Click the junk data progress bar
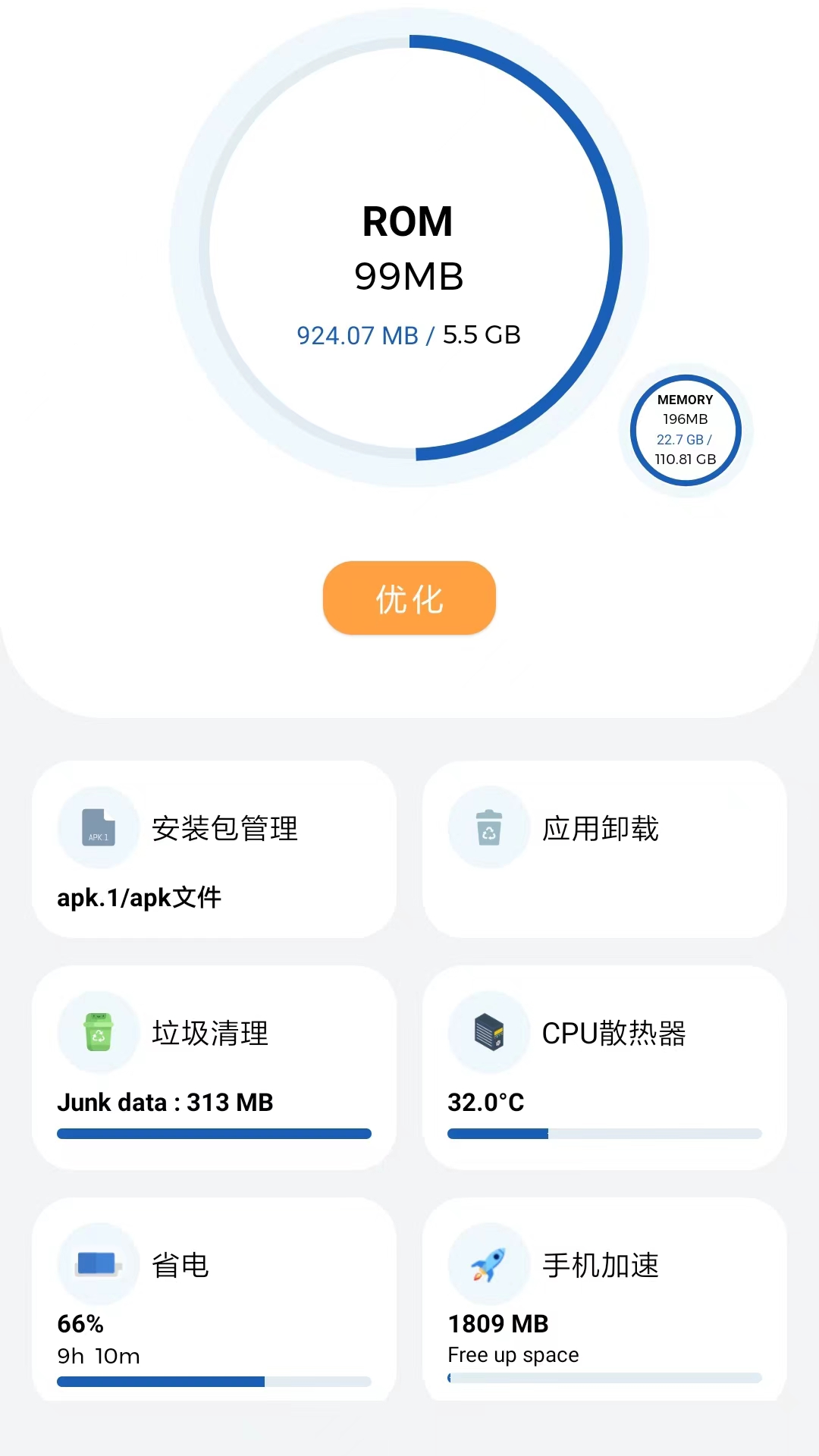Viewport: 819px width, 1456px height. point(214,1133)
